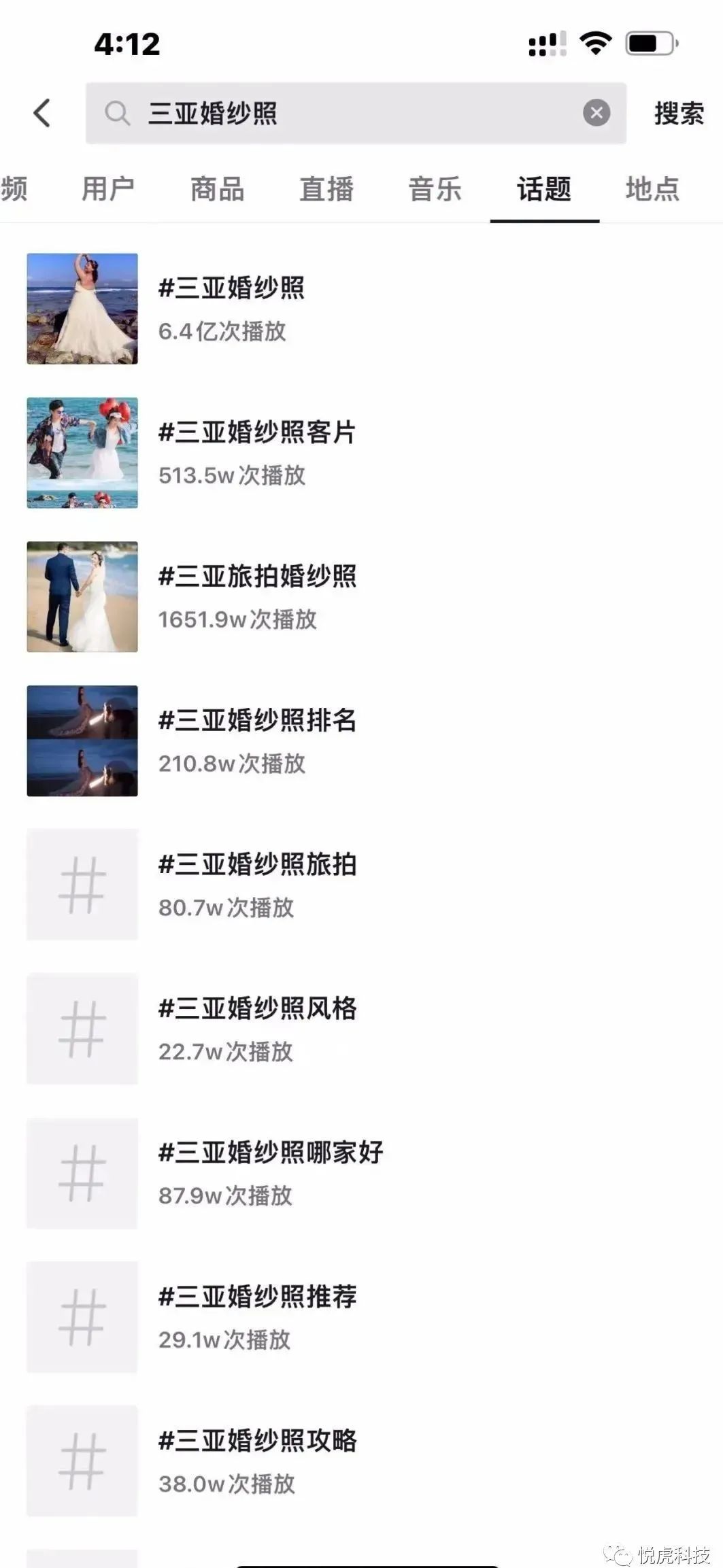Switch to the 直播 tab
The width and height of the screenshot is (723, 1568).
[x=326, y=189]
